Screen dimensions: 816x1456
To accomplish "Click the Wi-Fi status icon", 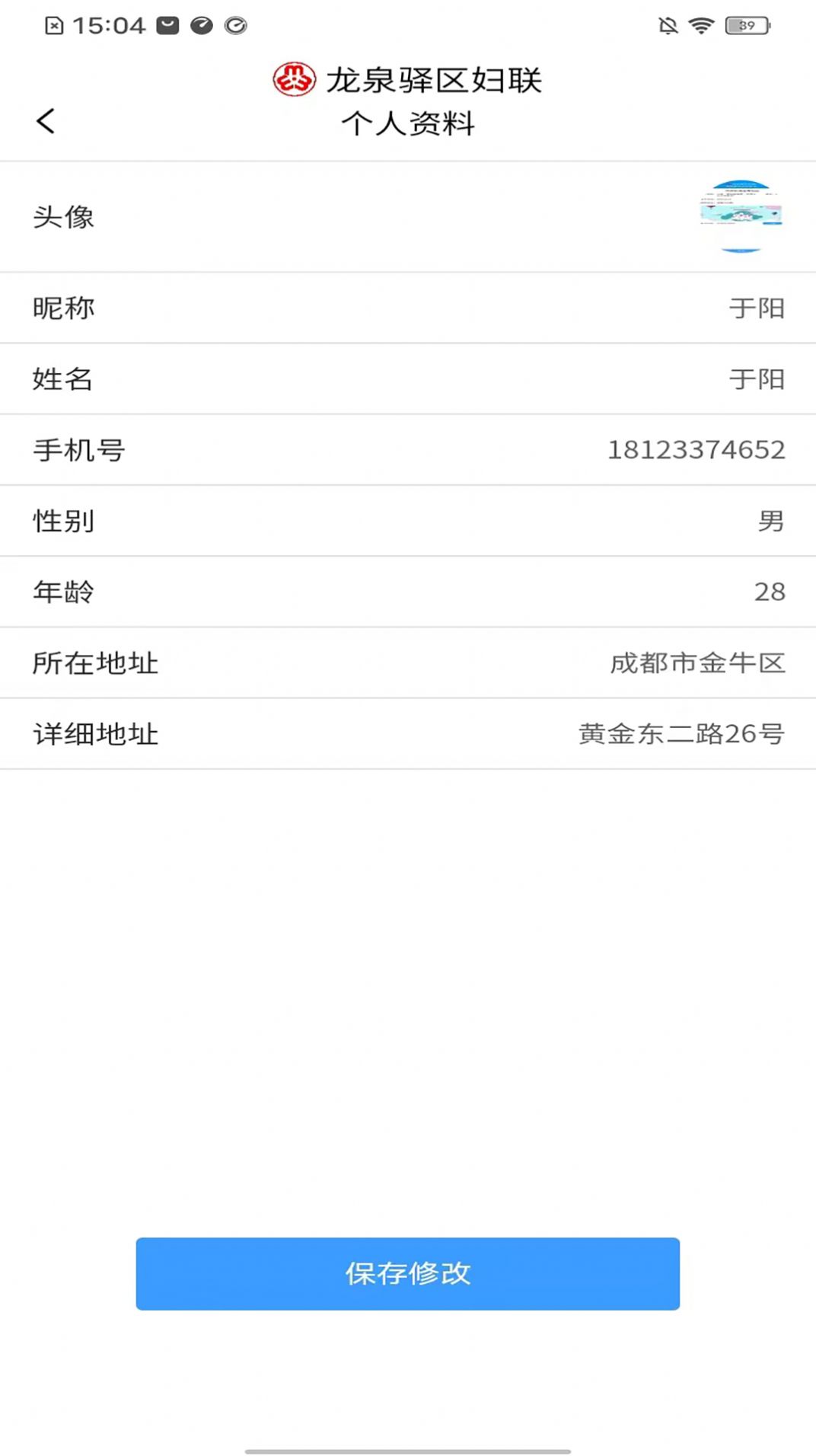I will pyautogui.click(x=701, y=25).
